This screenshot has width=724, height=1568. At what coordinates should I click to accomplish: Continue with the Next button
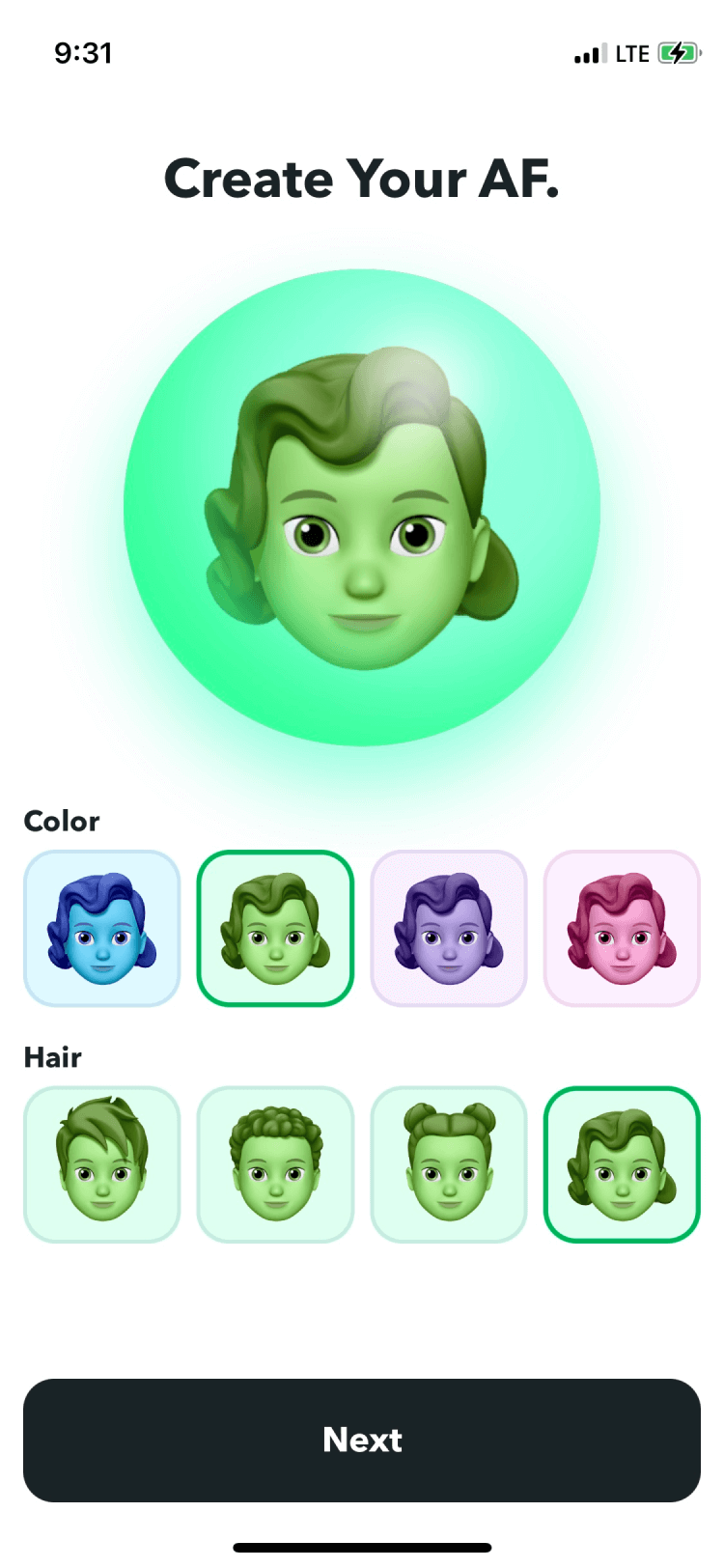[362, 1440]
